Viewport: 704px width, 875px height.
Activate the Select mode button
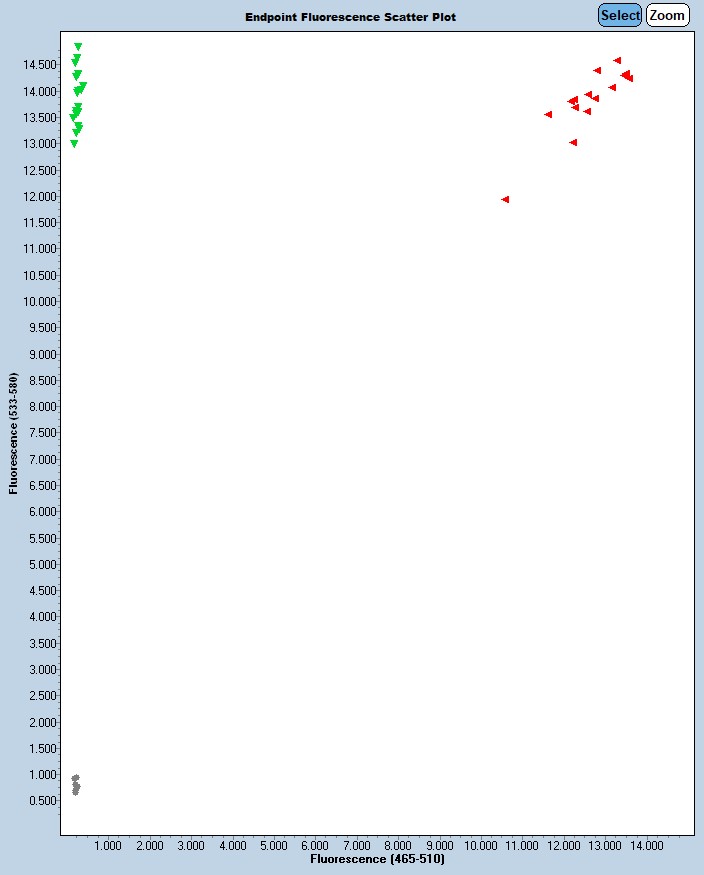620,15
